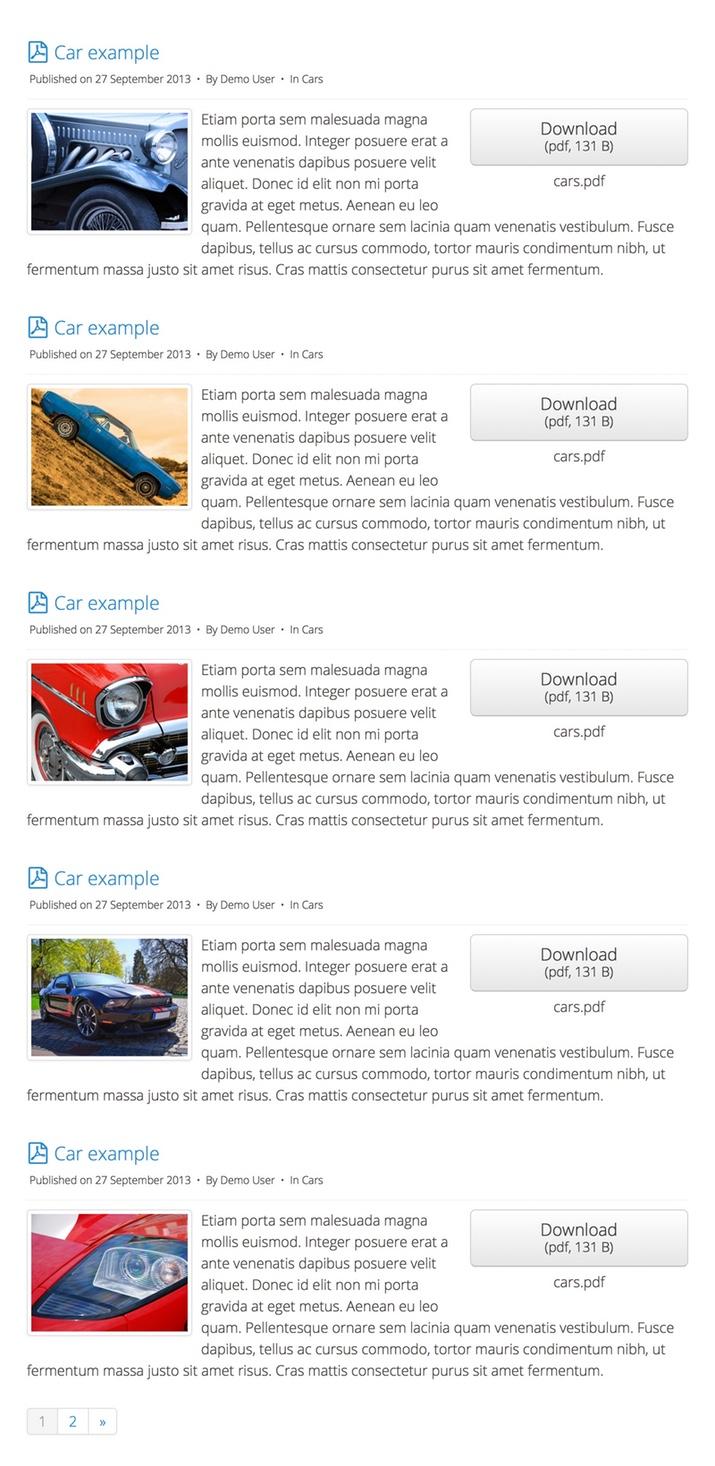Open the red classic car chrome headlight photo

pyautogui.click(x=109, y=722)
